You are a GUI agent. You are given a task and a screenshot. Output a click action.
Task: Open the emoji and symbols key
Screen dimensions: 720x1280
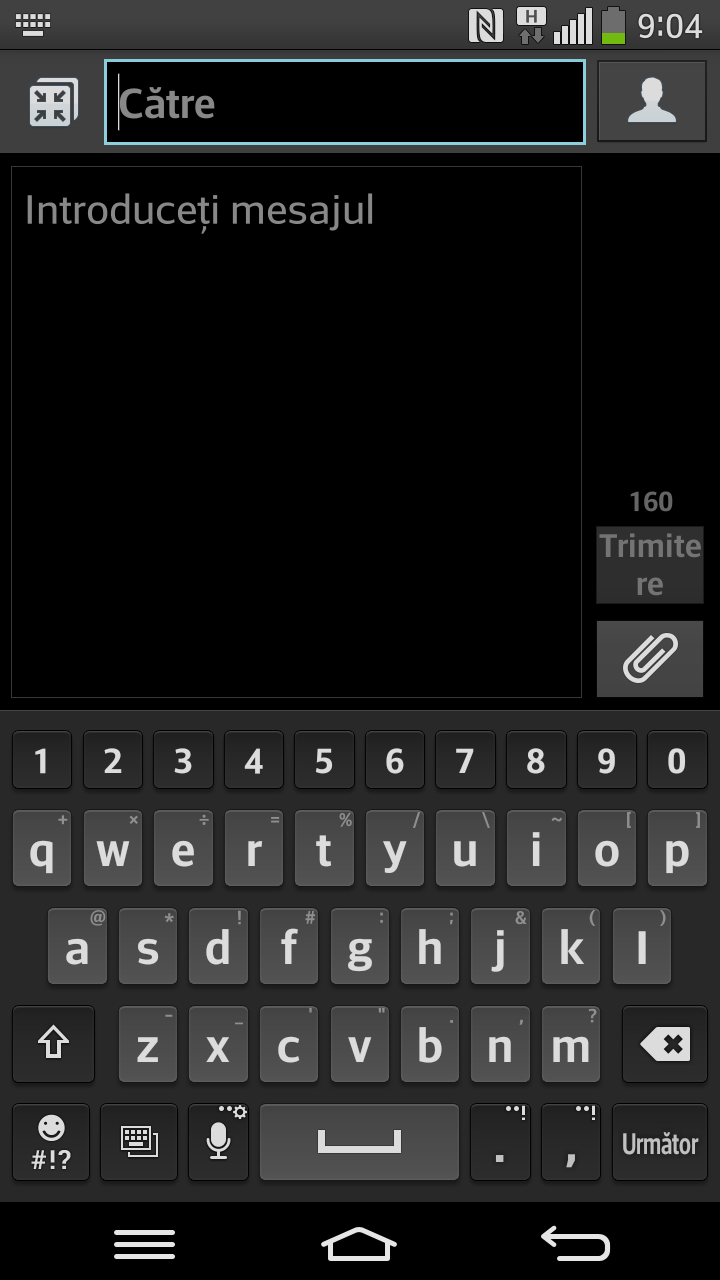click(51, 1143)
